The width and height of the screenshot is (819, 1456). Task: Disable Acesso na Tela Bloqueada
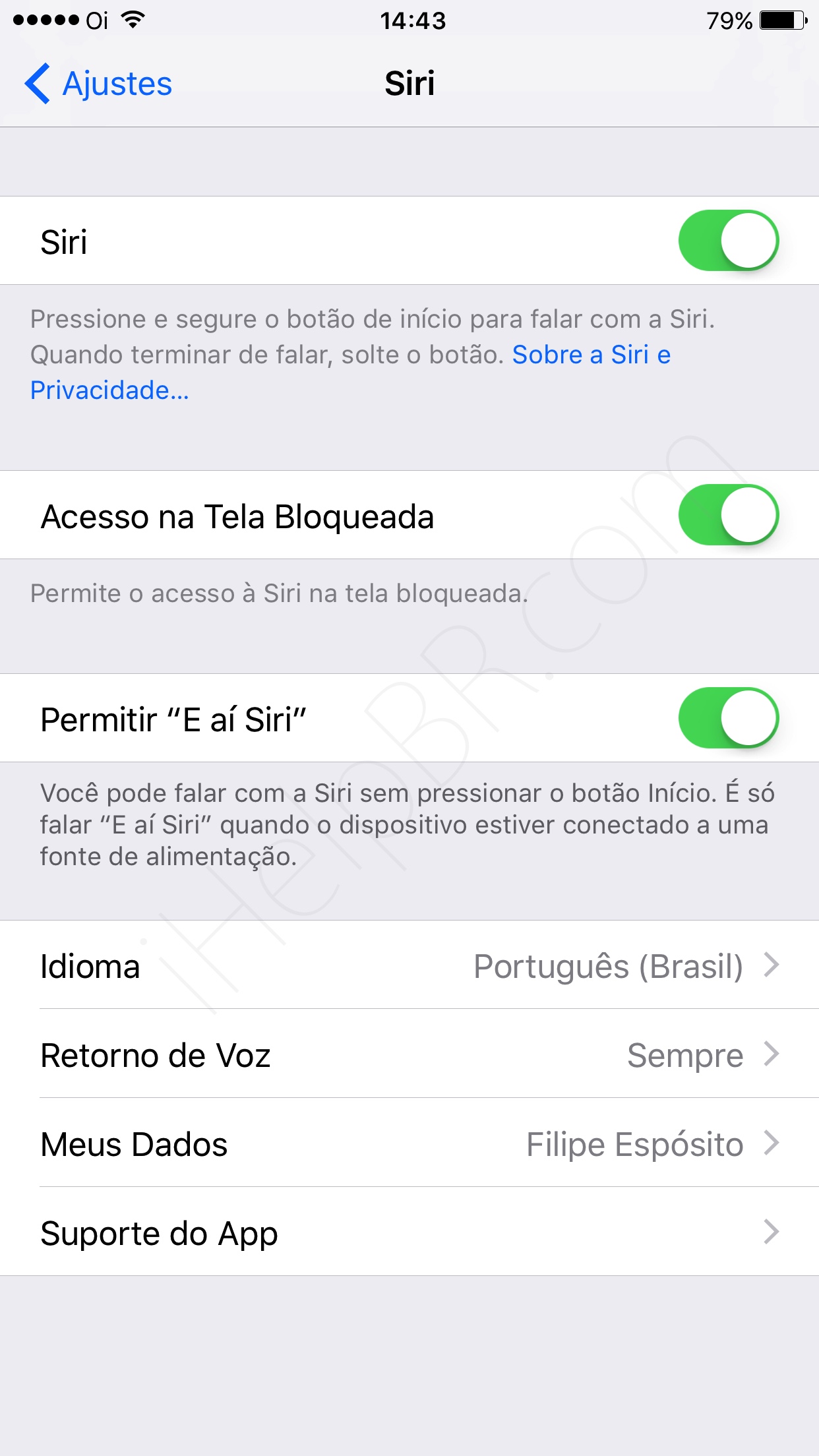728,515
